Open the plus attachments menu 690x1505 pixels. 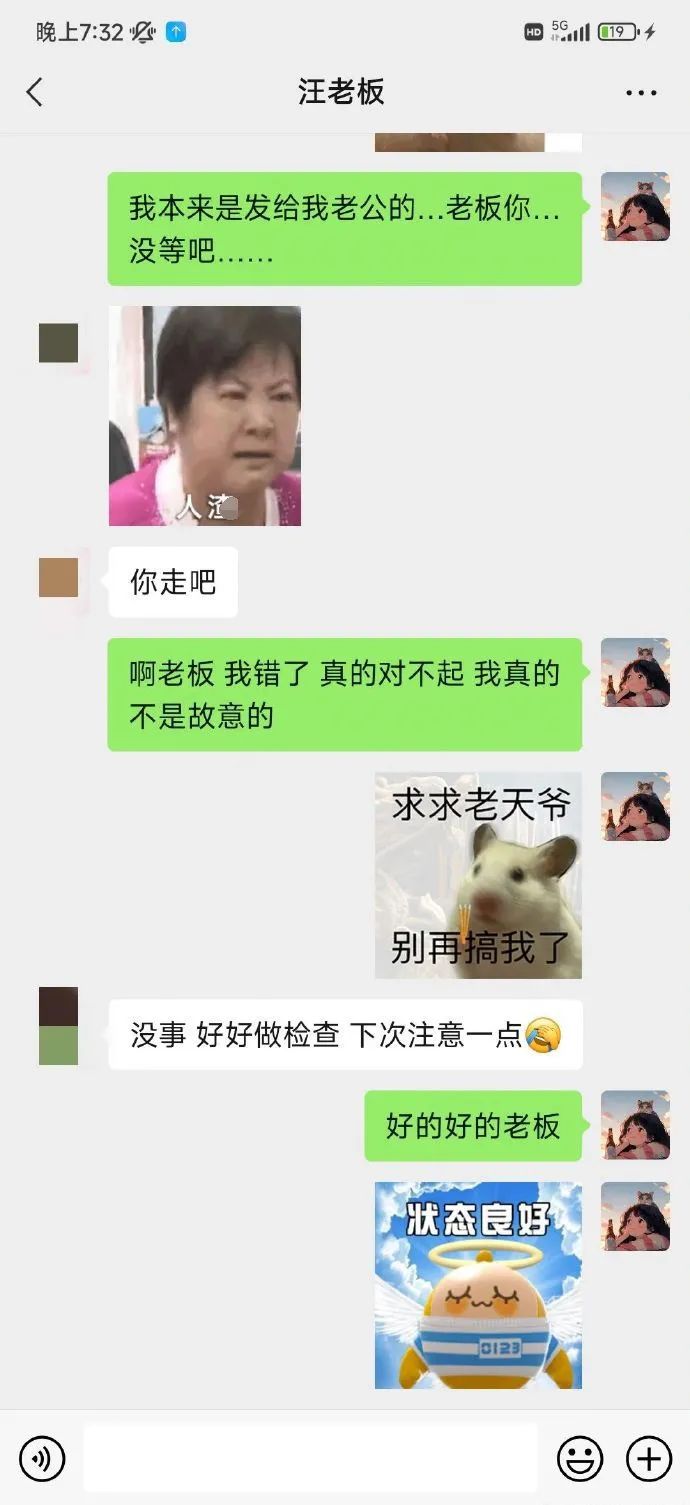[648, 1459]
